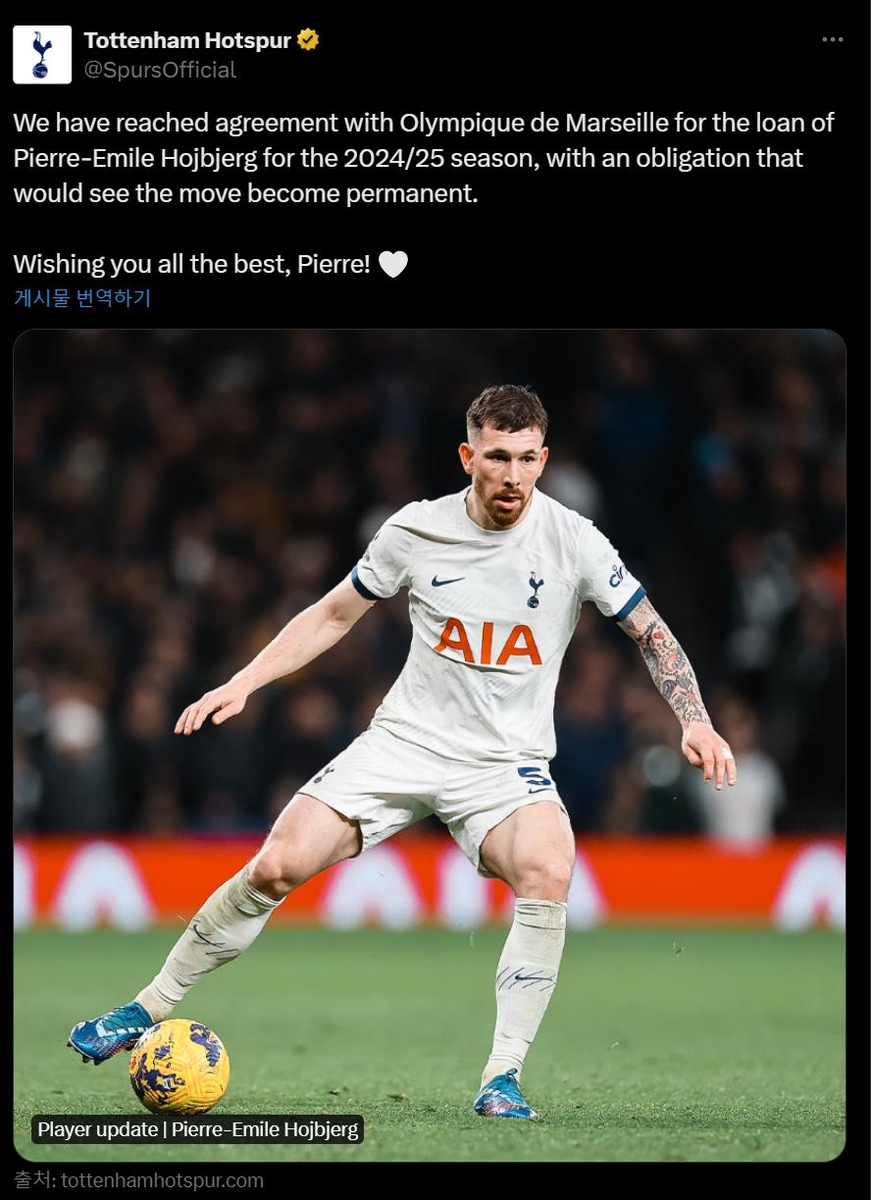Translate the post via 게시물 번역하기
This screenshot has height=1200, width=871.
[x=82, y=298]
